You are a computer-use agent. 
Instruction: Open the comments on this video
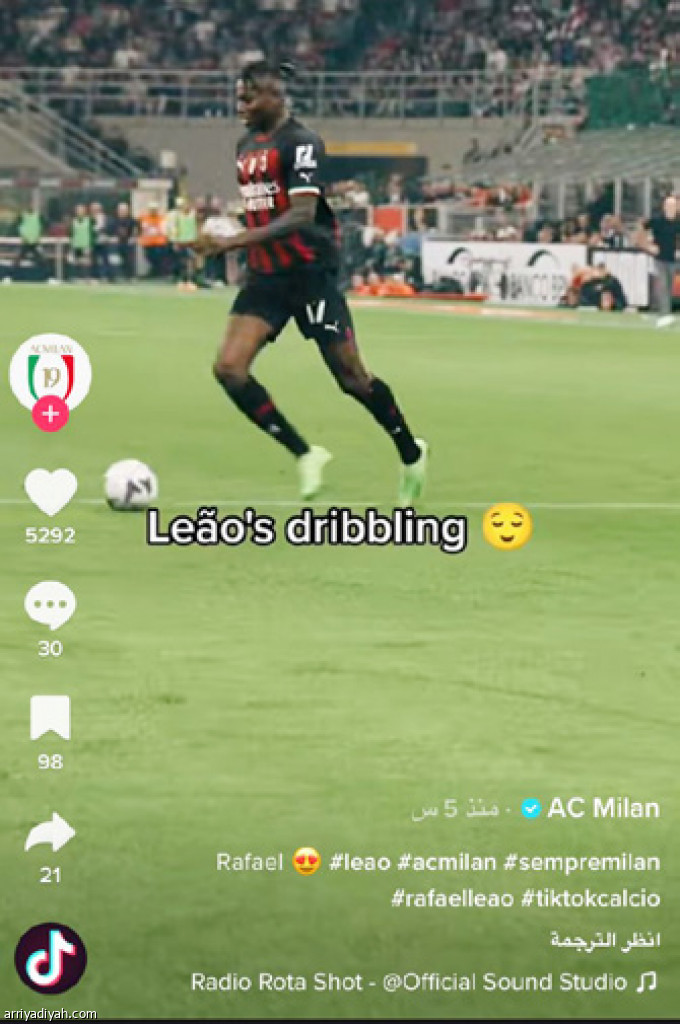tap(50, 606)
